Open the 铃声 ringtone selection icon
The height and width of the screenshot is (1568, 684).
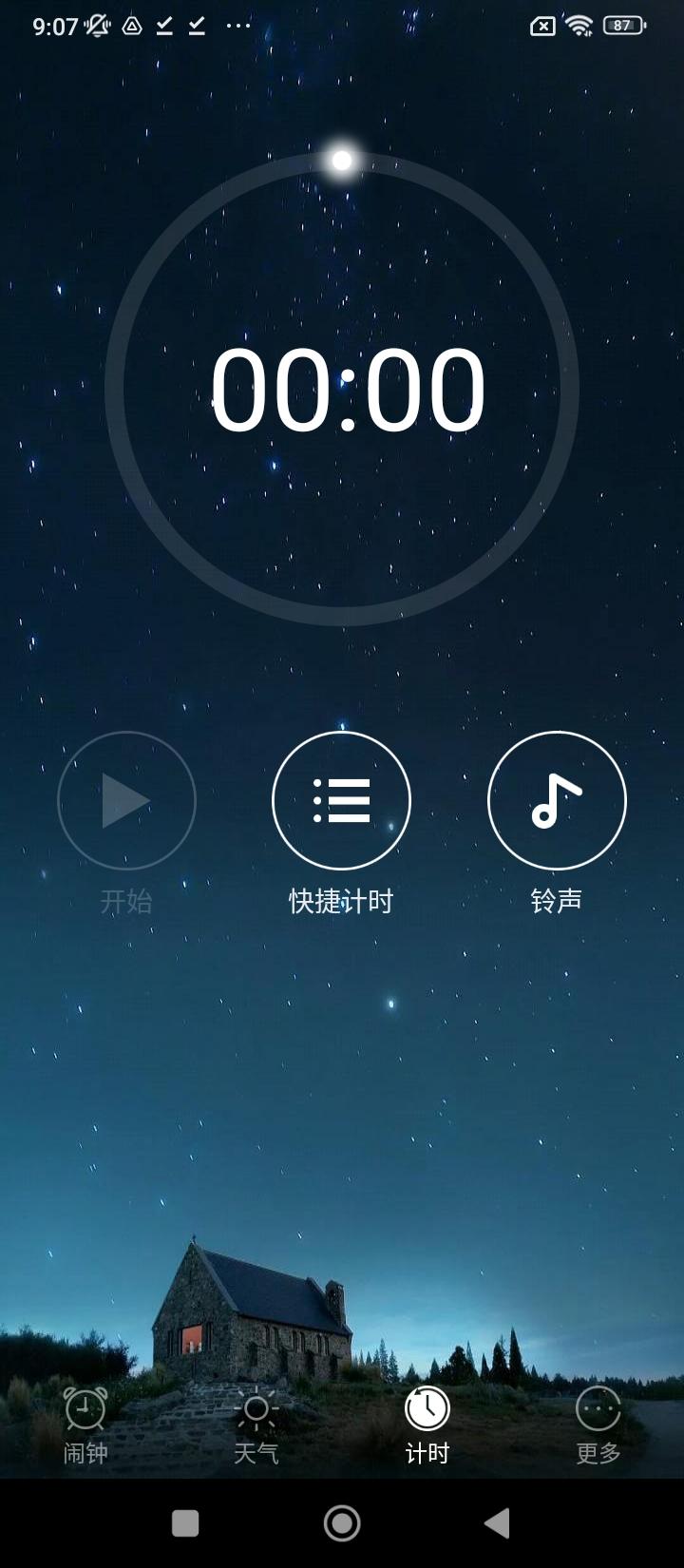pyautogui.click(x=557, y=800)
